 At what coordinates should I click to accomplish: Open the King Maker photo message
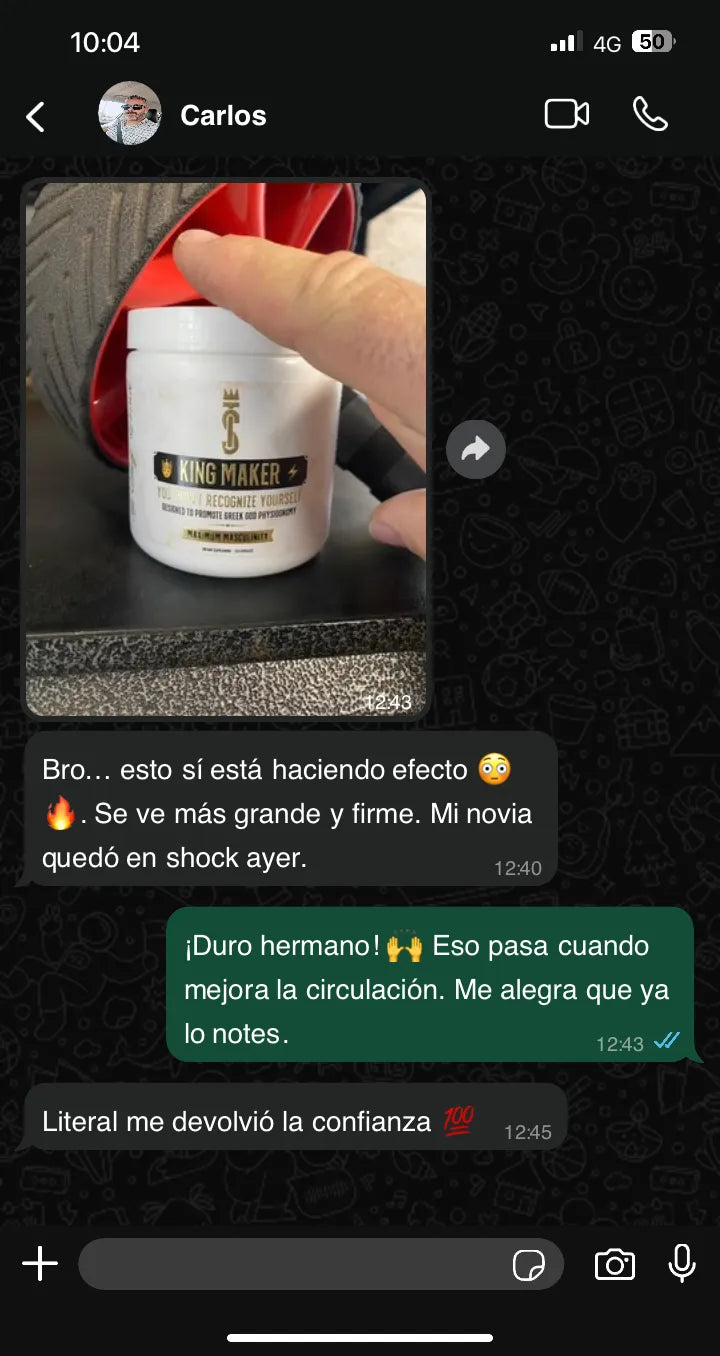pyautogui.click(x=226, y=448)
